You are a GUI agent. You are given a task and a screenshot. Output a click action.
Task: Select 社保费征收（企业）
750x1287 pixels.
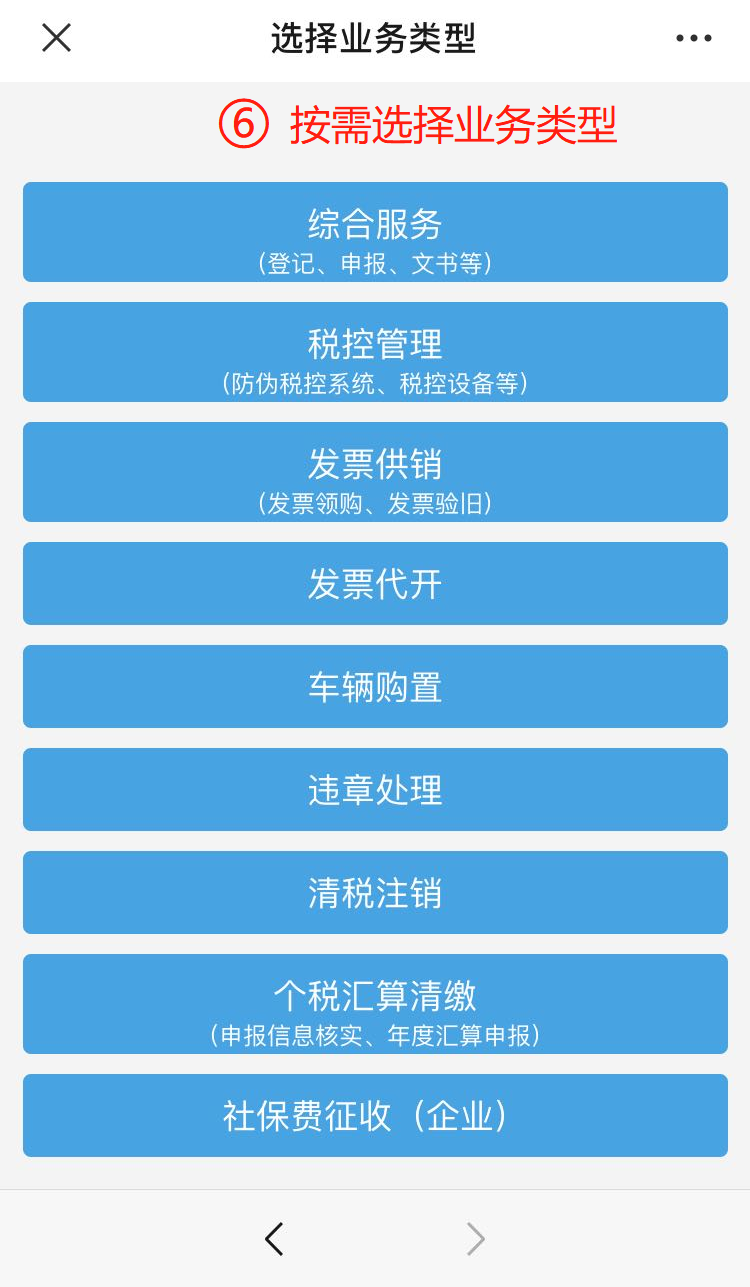click(x=375, y=1116)
